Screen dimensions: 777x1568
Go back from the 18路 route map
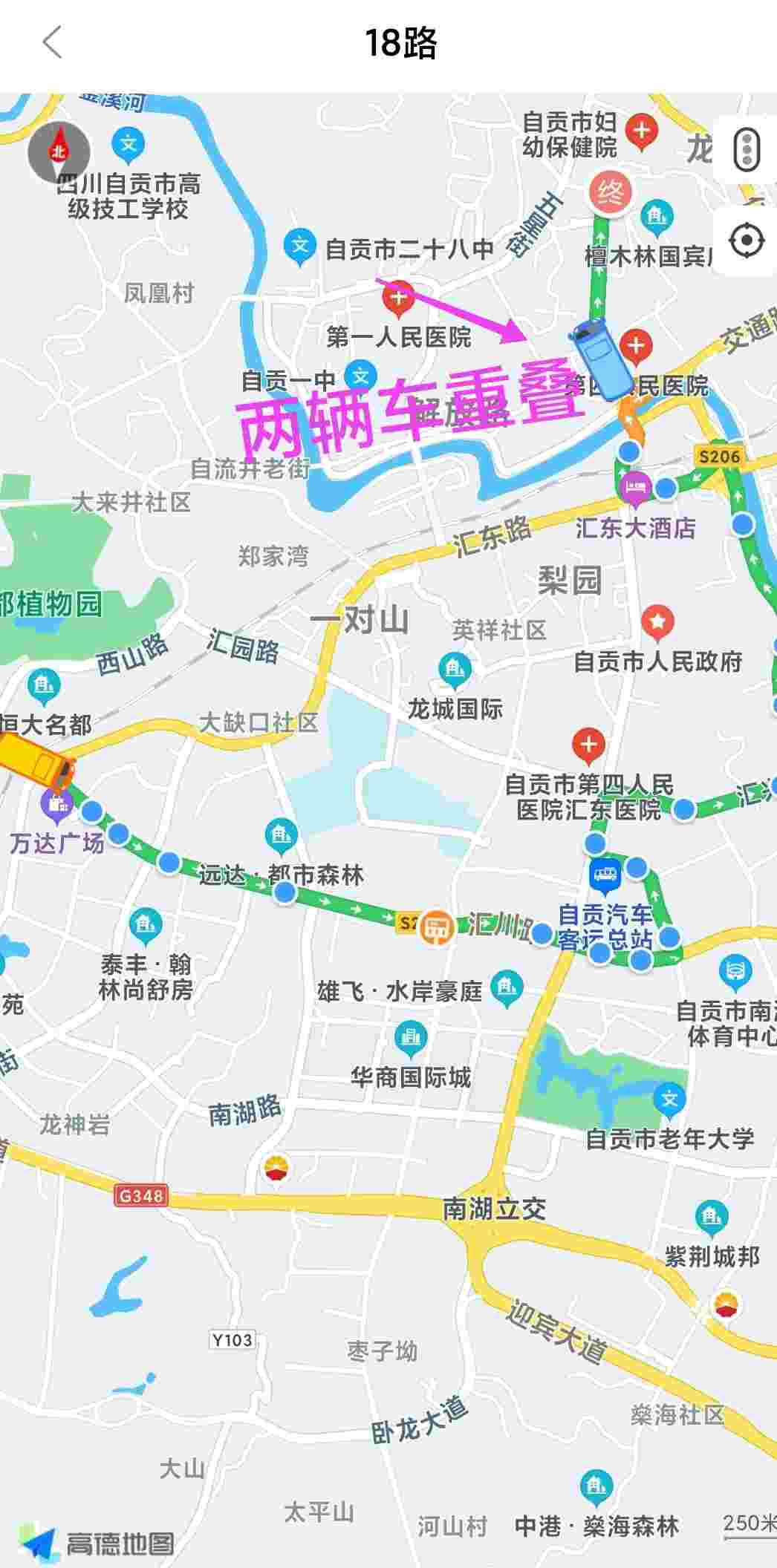52,42
